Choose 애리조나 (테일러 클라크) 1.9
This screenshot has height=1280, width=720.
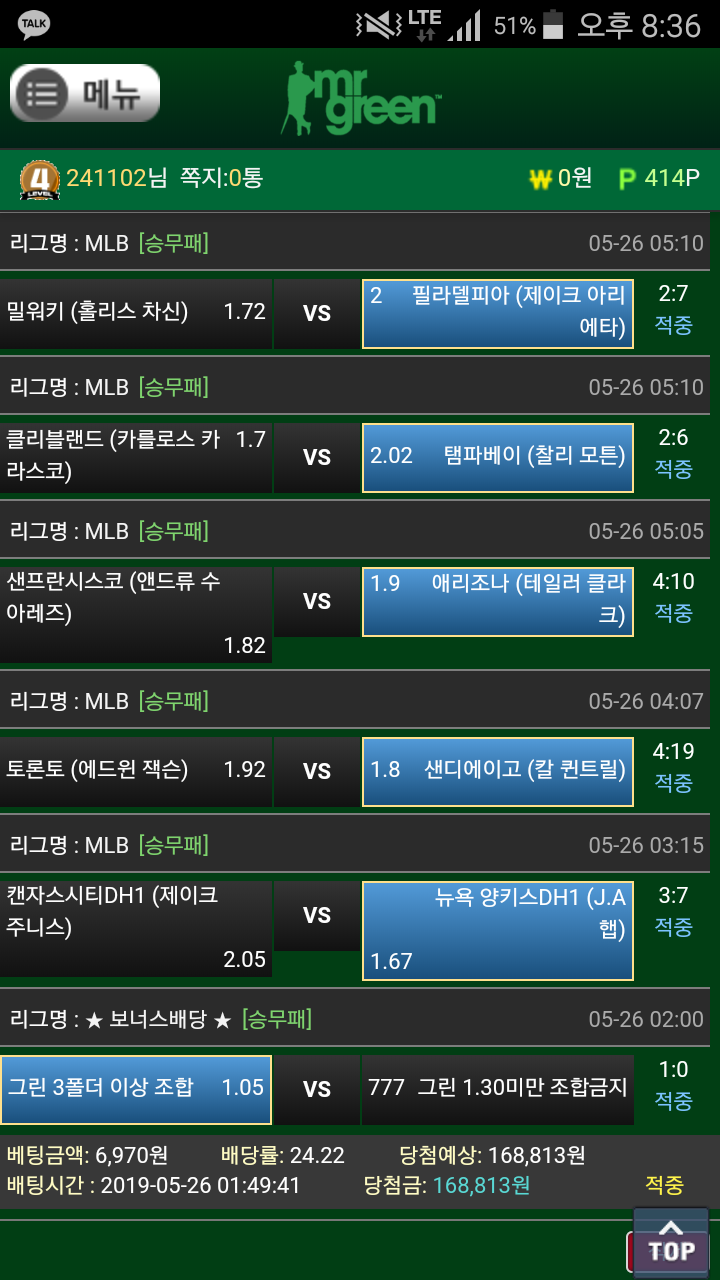[x=498, y=602]
